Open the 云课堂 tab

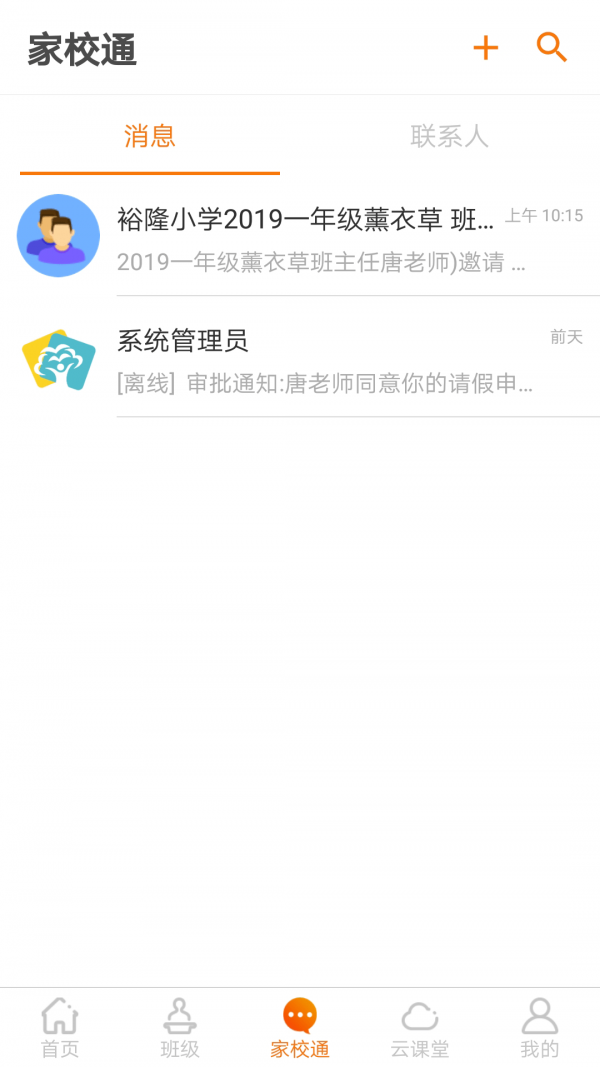(x=420, y=1028)
